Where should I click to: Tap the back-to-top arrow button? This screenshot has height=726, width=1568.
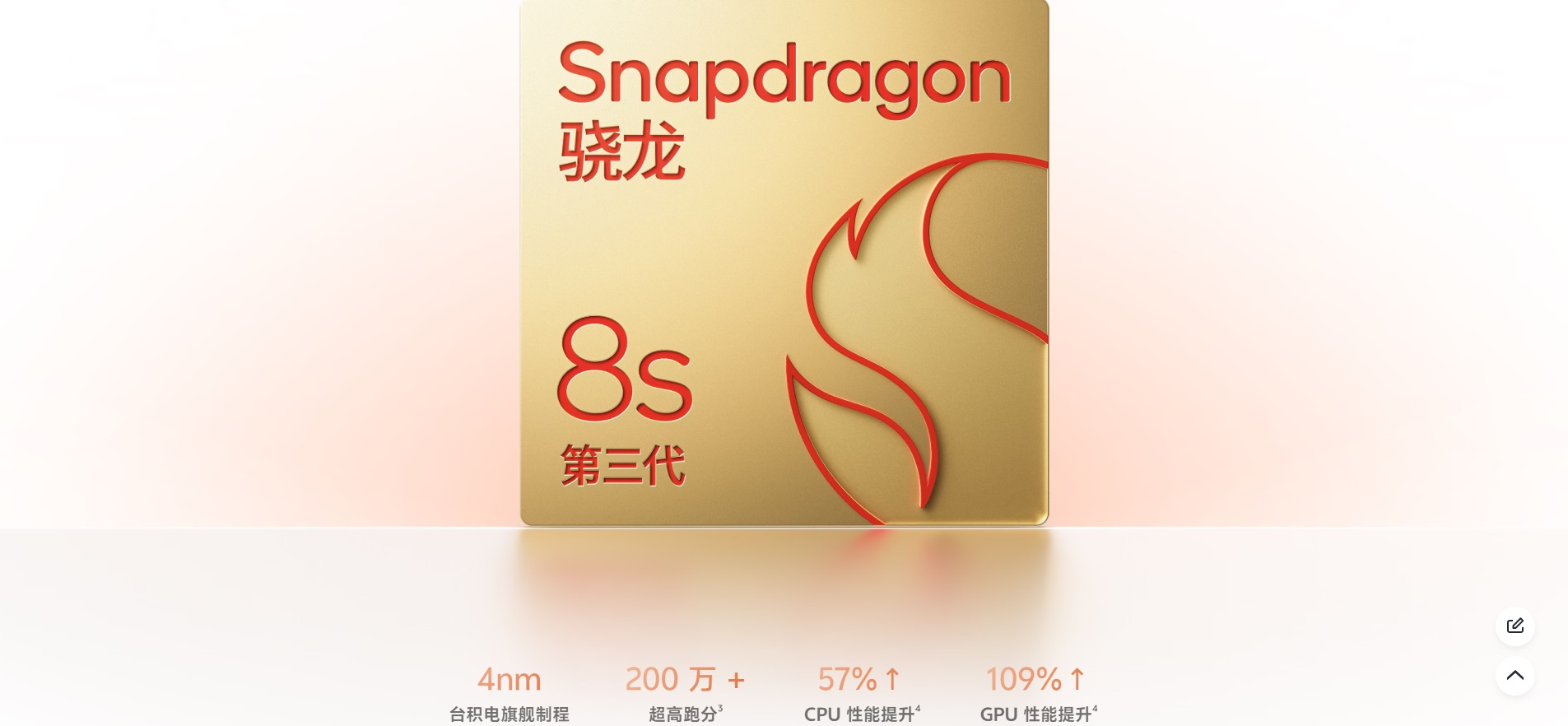click(x=1514, y=676)
